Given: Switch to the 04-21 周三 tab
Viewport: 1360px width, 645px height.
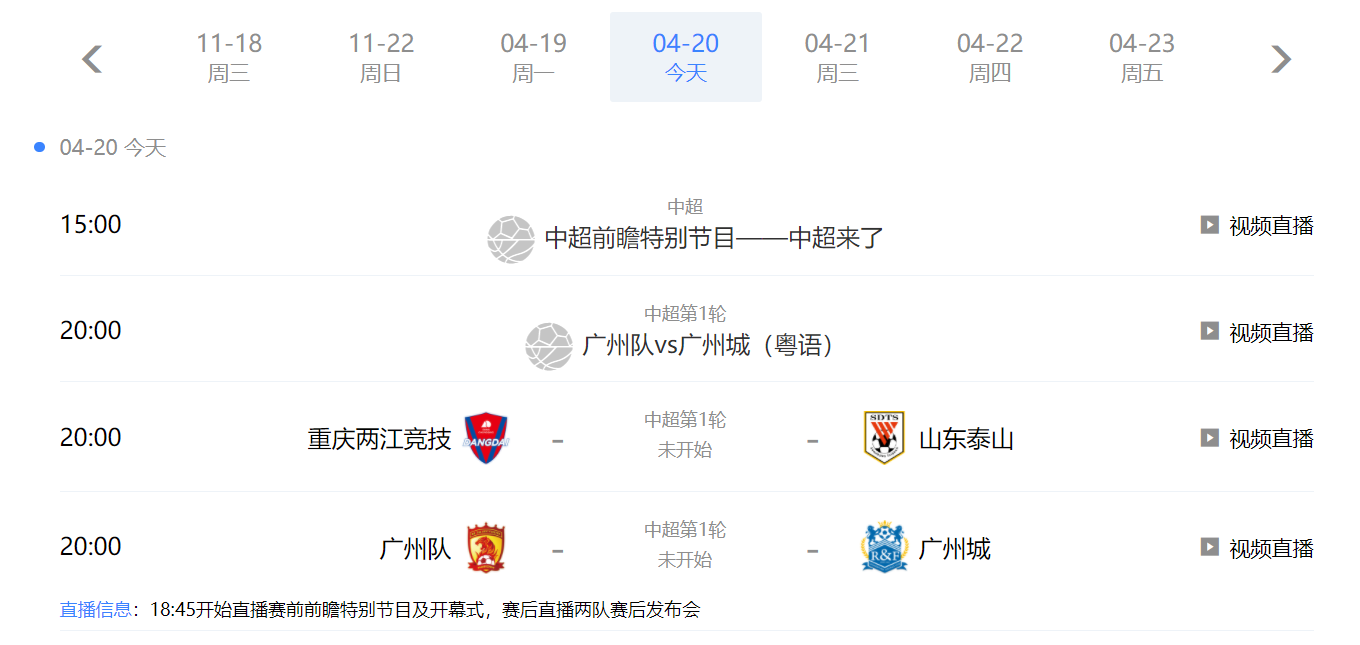Looking at the screenshot, I should pyautogui.click(x=837, y=57).
